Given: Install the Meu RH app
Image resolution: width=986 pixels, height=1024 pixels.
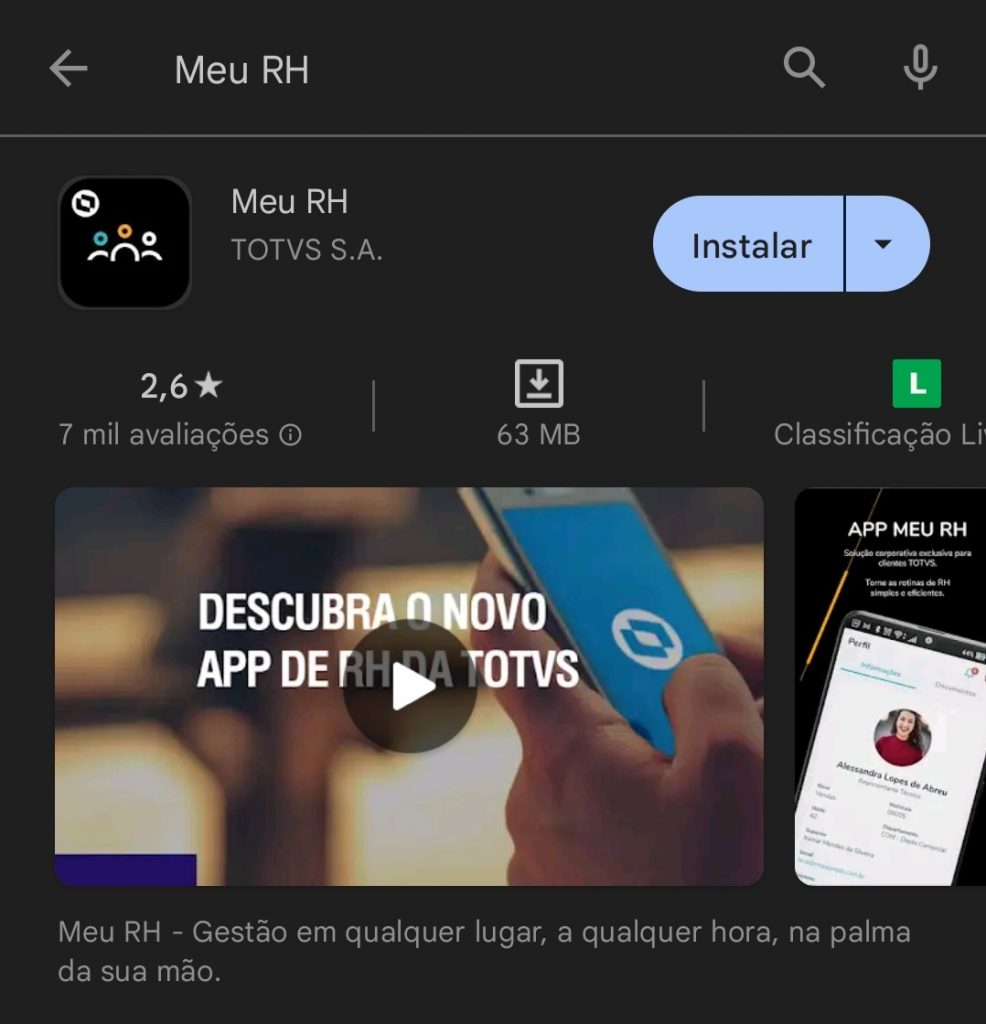Looking at the screenshot, I should tap(750, 245).
